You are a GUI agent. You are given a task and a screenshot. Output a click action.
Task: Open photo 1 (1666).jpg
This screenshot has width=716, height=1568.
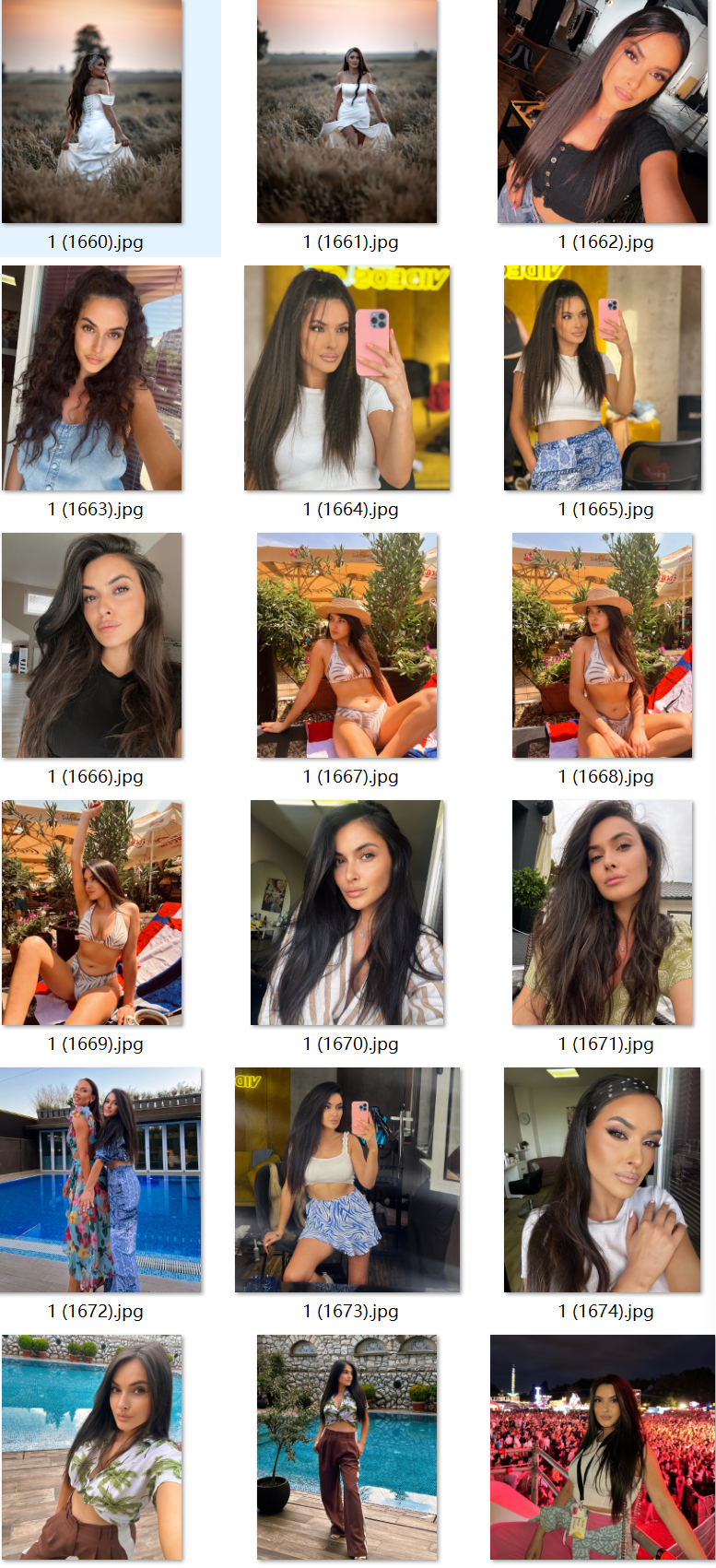(x=91, y=645)
